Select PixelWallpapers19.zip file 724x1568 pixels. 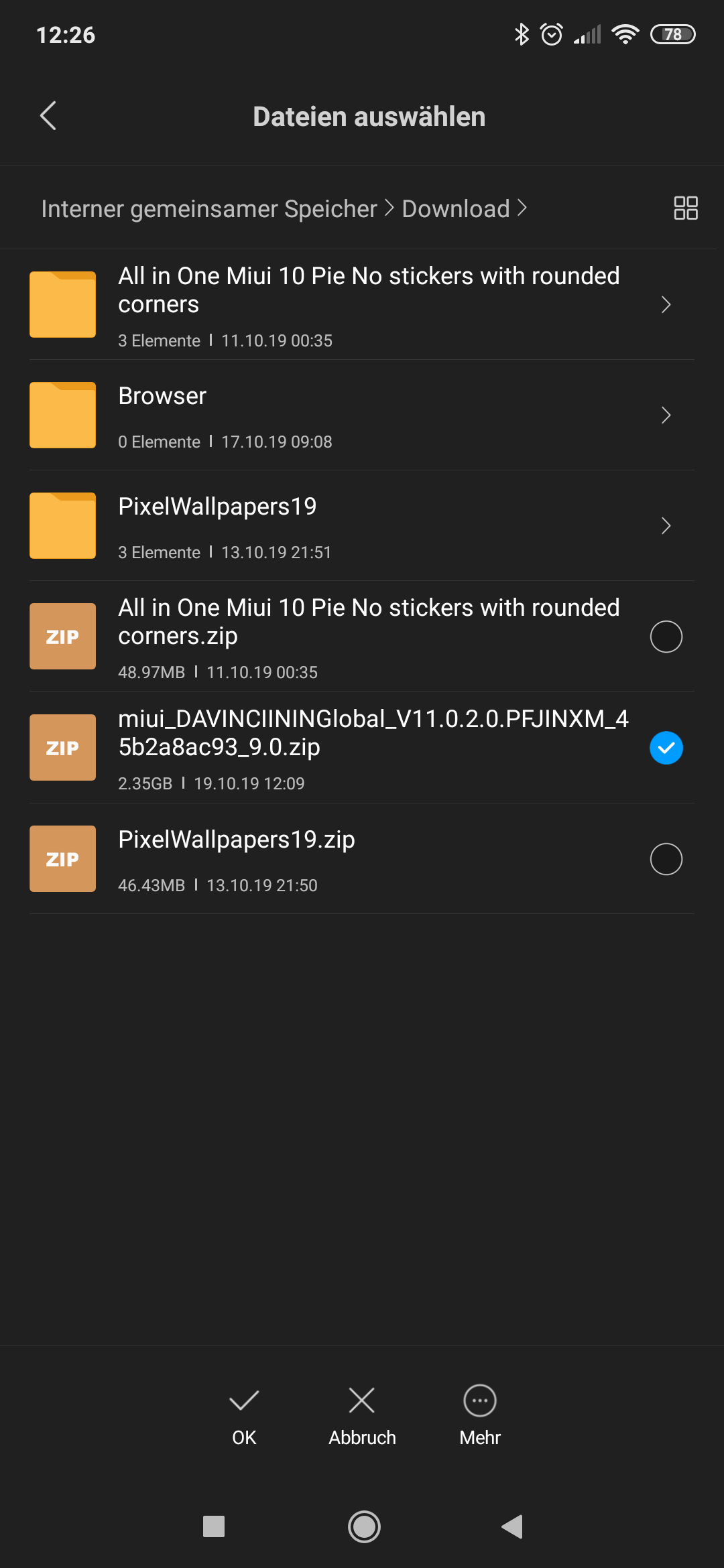666,859
